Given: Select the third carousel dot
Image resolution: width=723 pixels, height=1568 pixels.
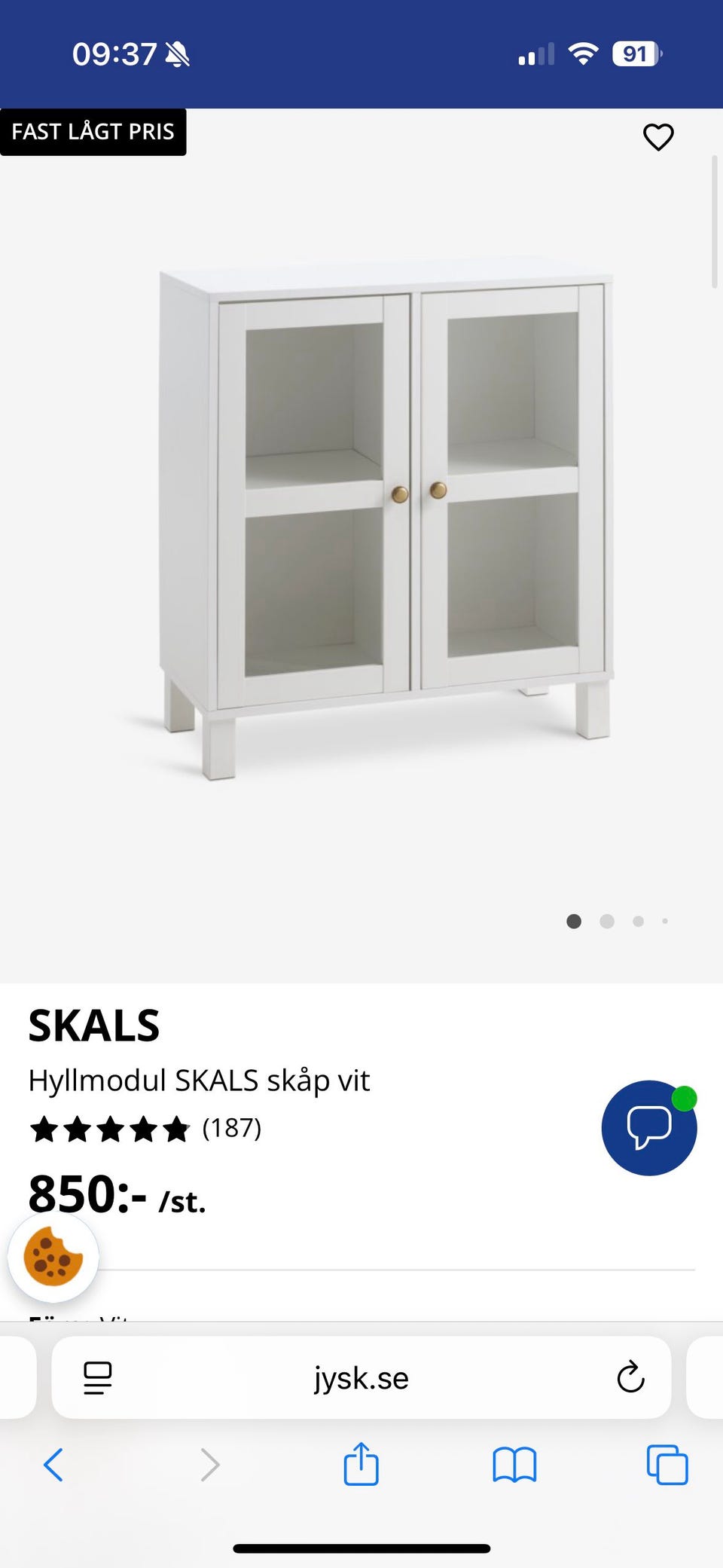Looking at the screenshot, I should tap(639, 921).
